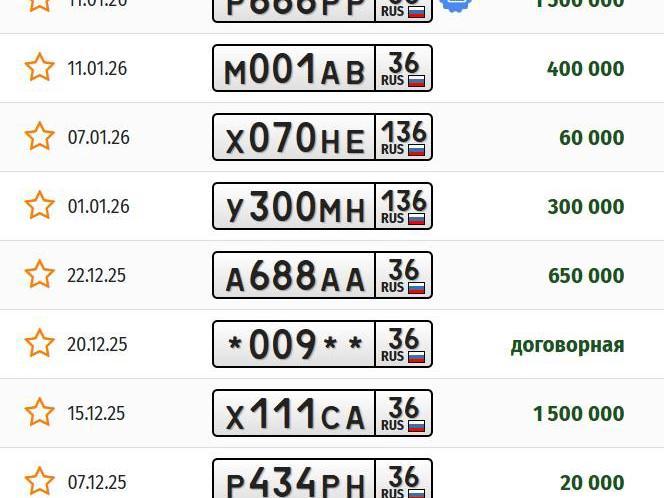664x498 pixels.
Task: Open the А688АА 36 plate for 650 000
Action: [x=322, y=275]
